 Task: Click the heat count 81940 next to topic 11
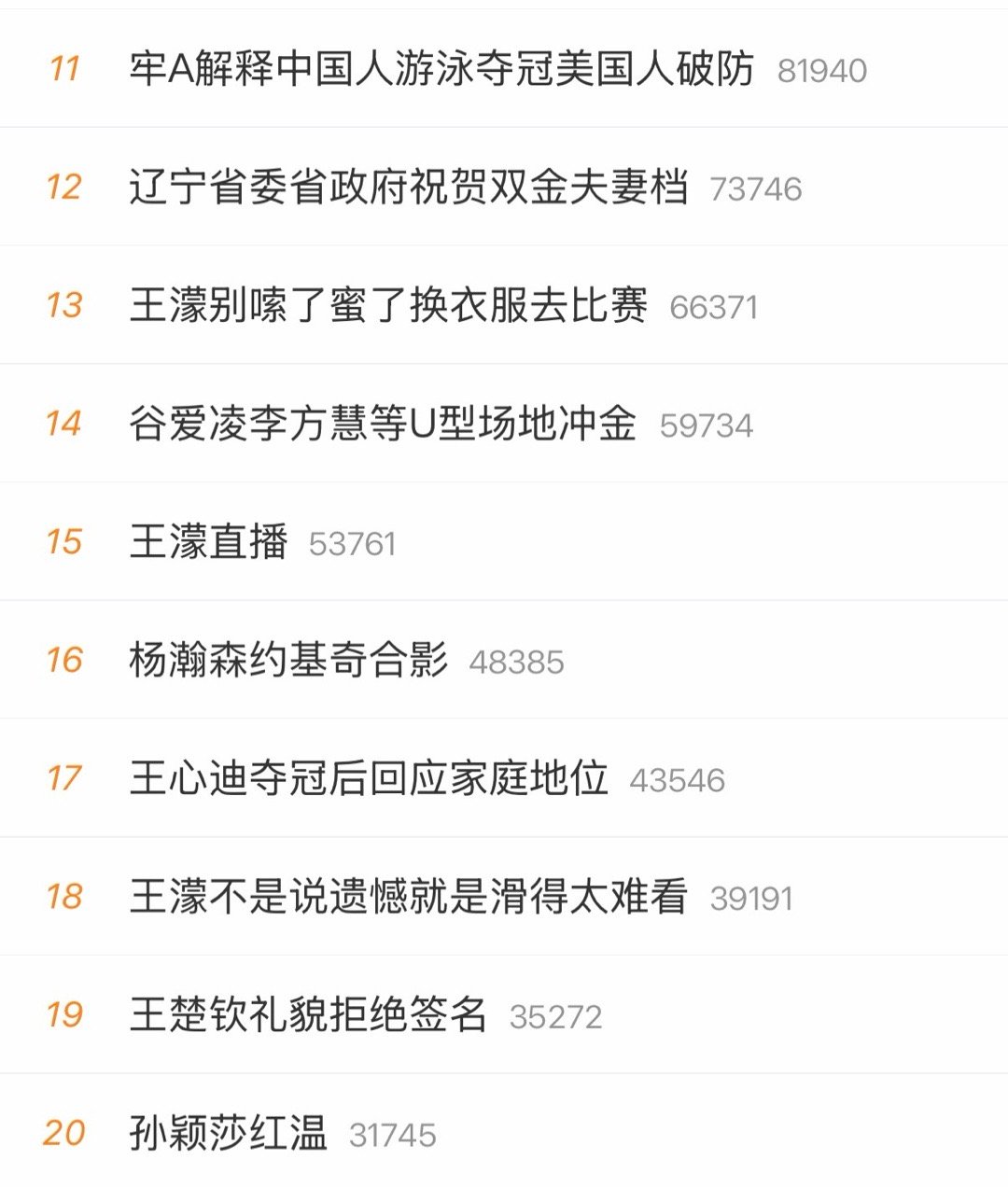pyautogui.click(x=821, y=68)
